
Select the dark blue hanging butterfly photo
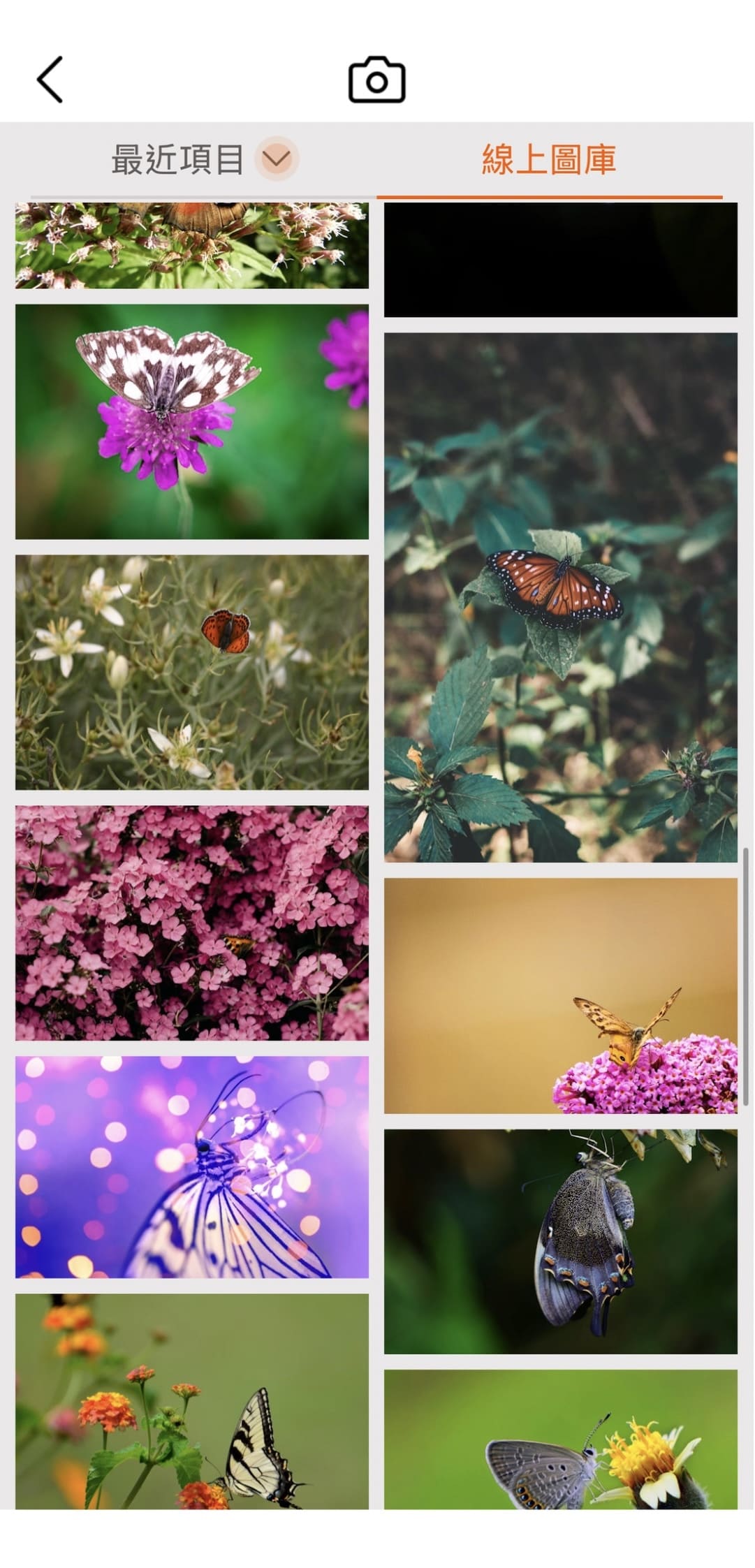(560, 1241)
